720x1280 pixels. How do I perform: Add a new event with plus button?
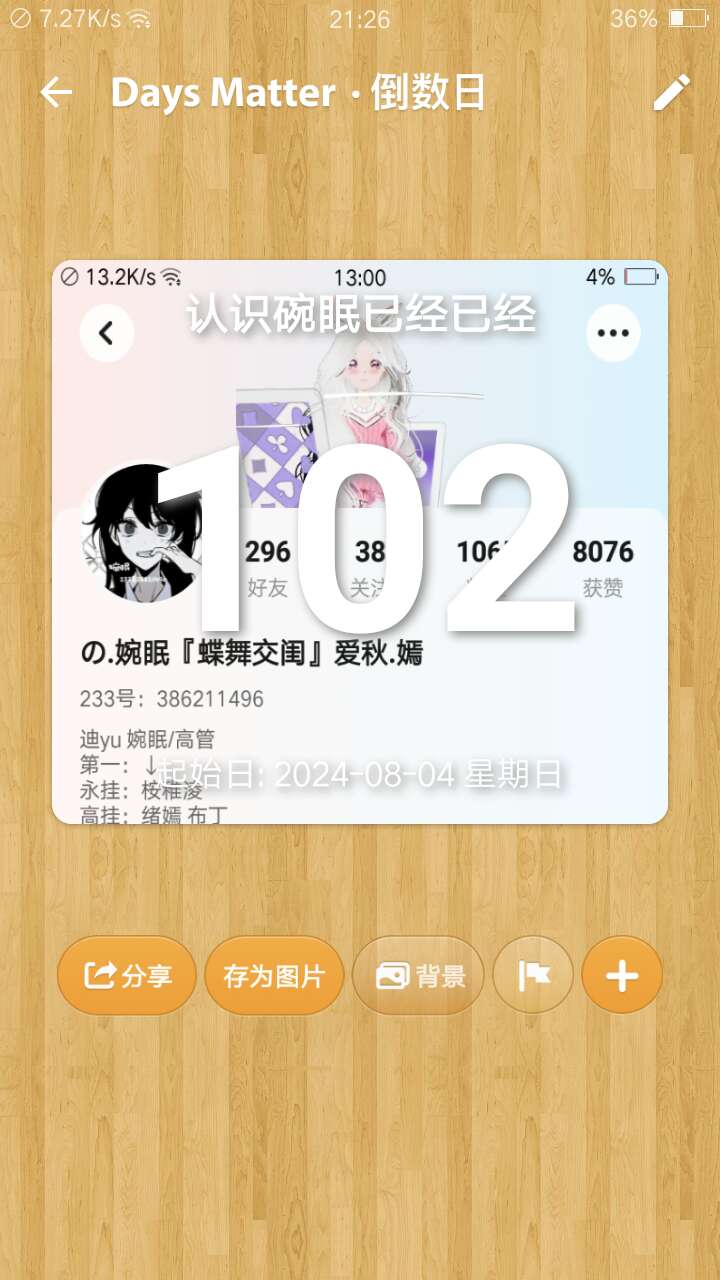pyautogui.click(x=622, y=975)
